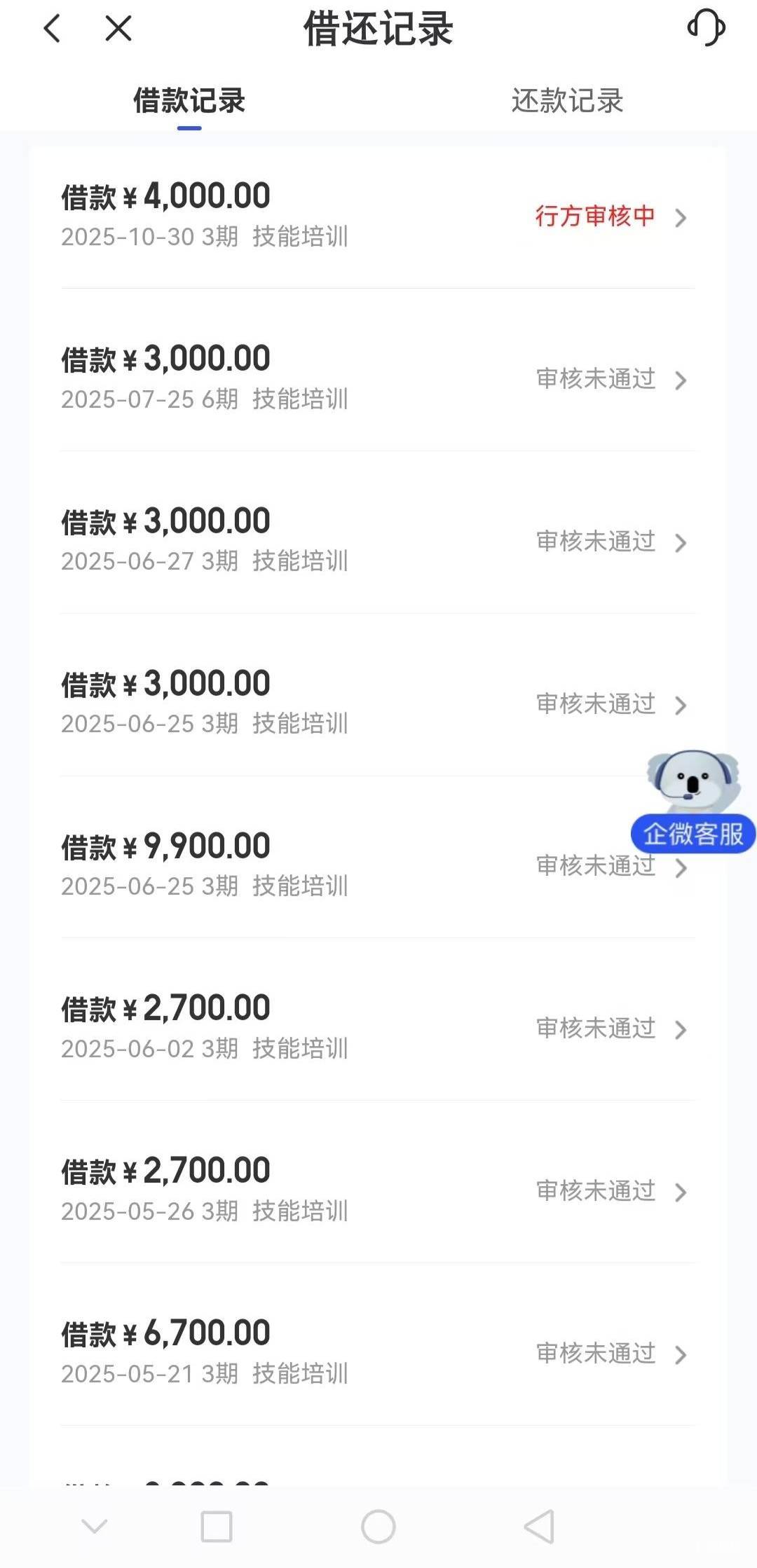Open the 2025-06-27 loan record
Screen dimensions: 757x1568
(377, 541)
